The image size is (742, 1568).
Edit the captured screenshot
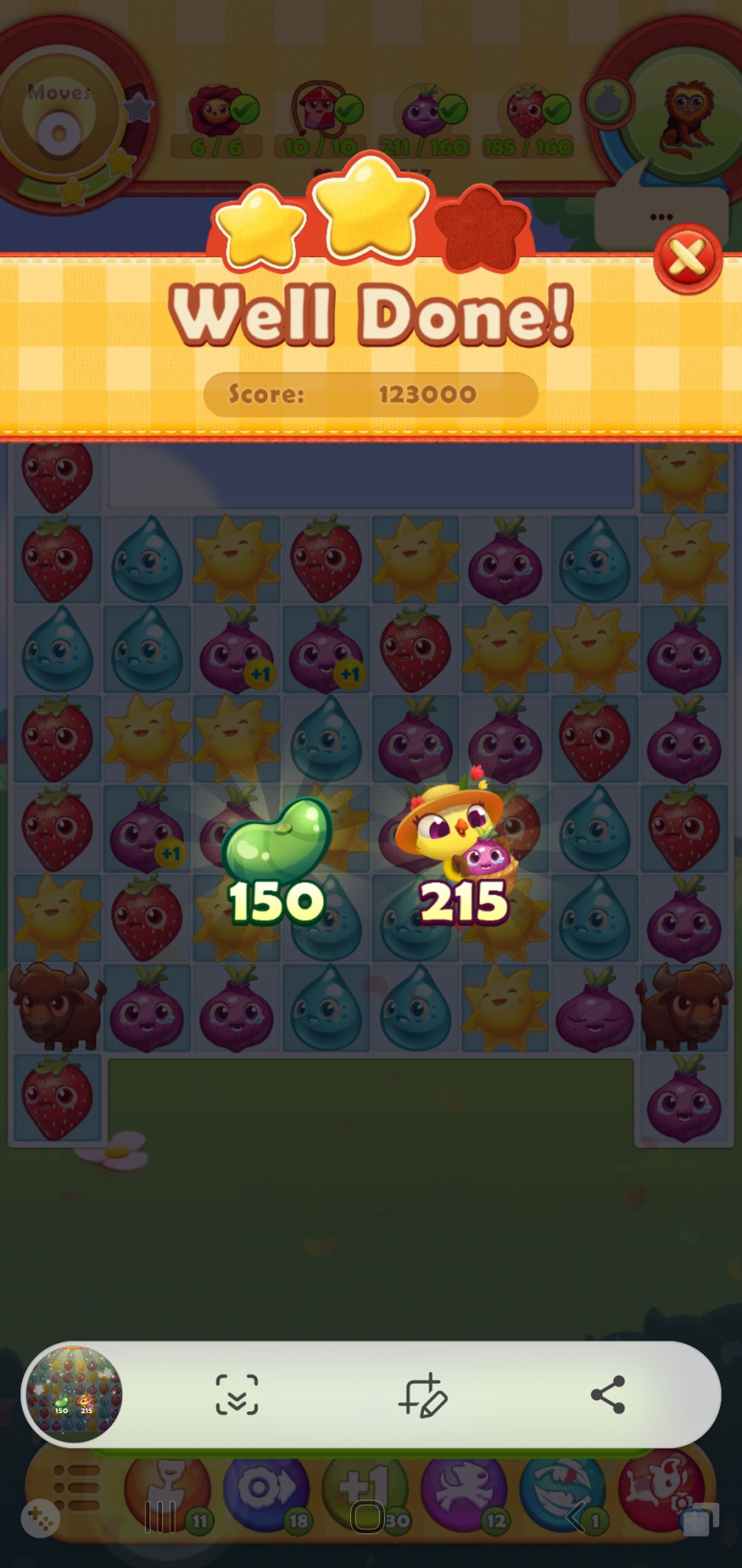[422, 1395]
